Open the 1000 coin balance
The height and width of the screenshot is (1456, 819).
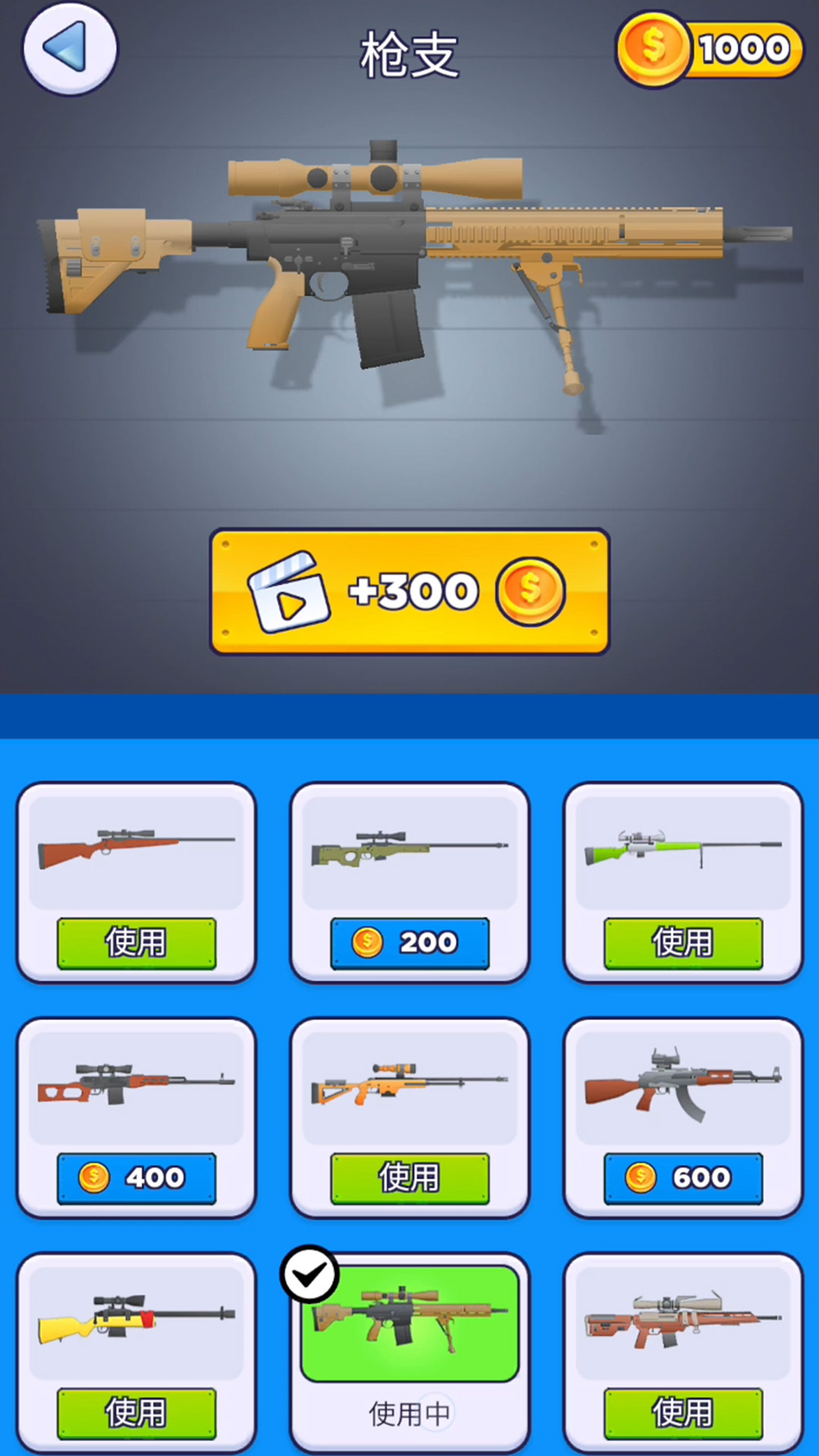[x=709, y=49]
